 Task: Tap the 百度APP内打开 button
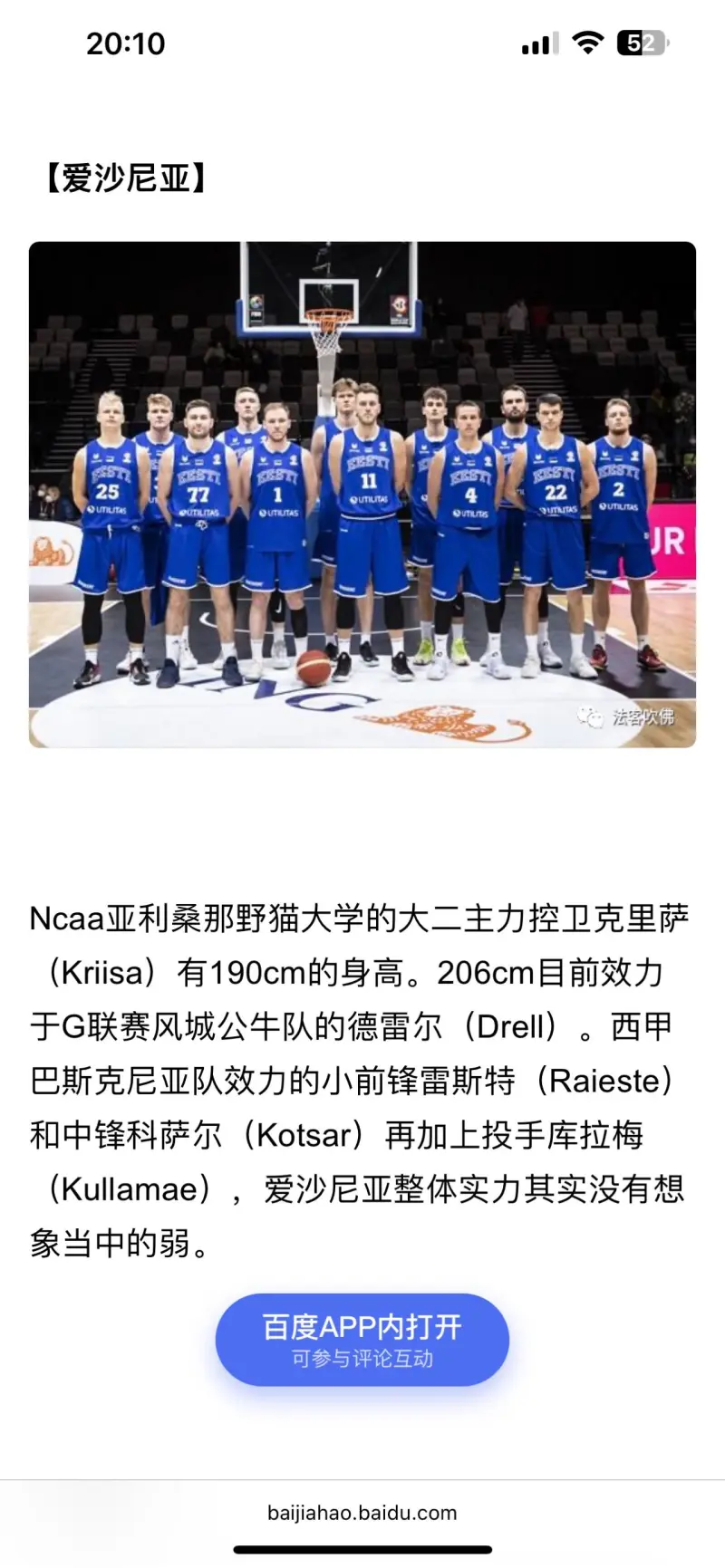point(362,1339)
